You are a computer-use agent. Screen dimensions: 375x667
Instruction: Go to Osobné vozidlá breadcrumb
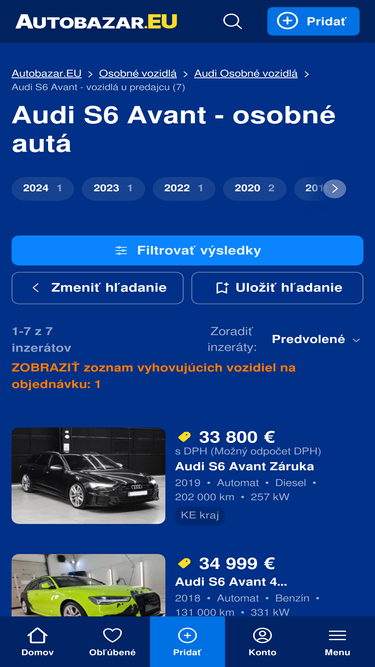(138, 74)
